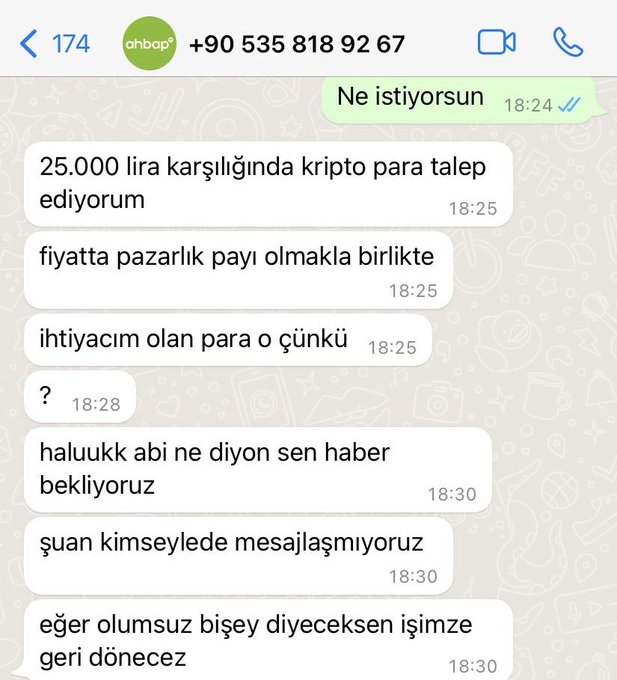This screenshot has width=617, height=680.
Task: Open contact info for +90 535 818 92 67
Action: [296, 45]
